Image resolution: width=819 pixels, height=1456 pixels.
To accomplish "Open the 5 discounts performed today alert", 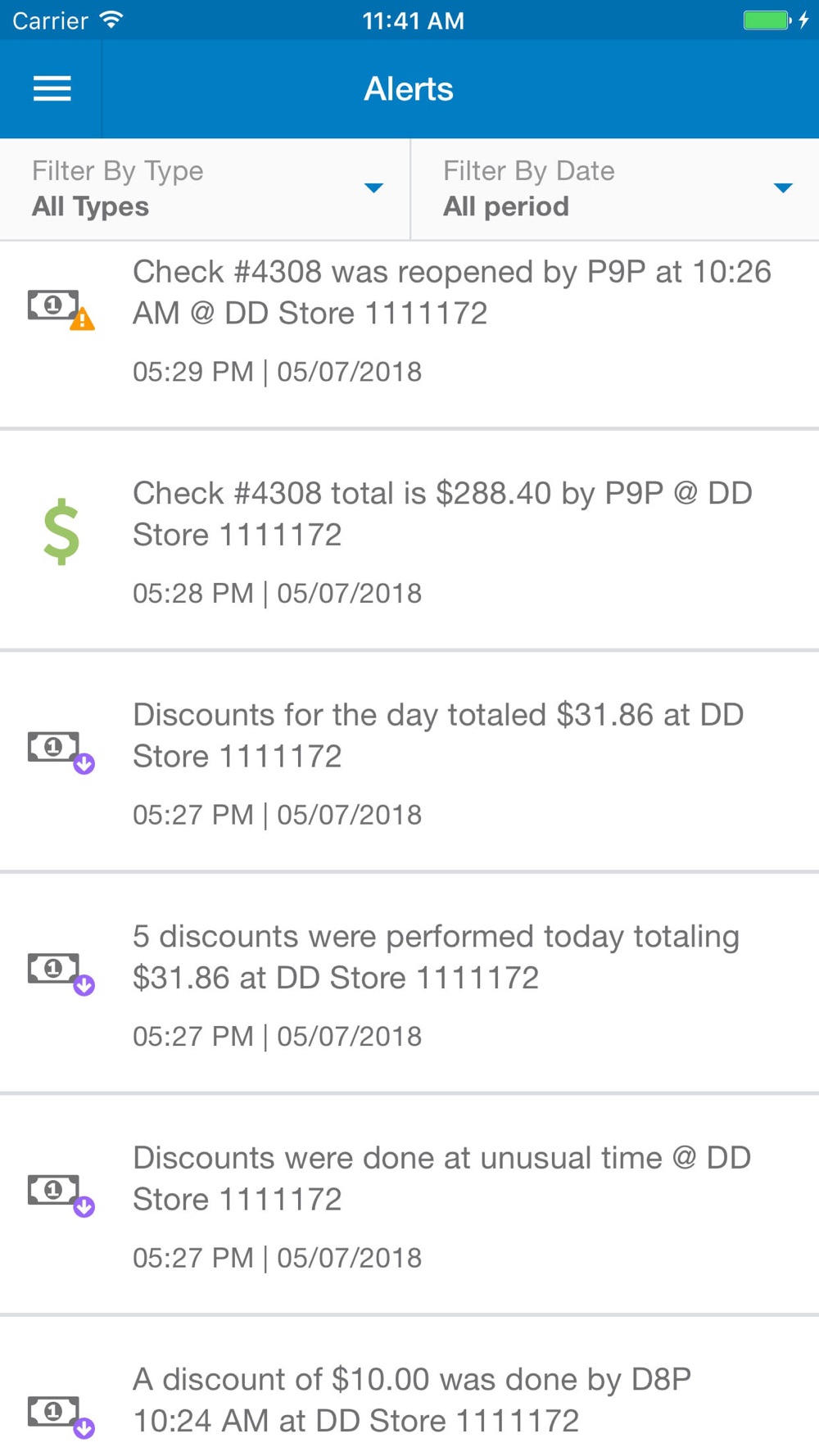I will (409, 983).
